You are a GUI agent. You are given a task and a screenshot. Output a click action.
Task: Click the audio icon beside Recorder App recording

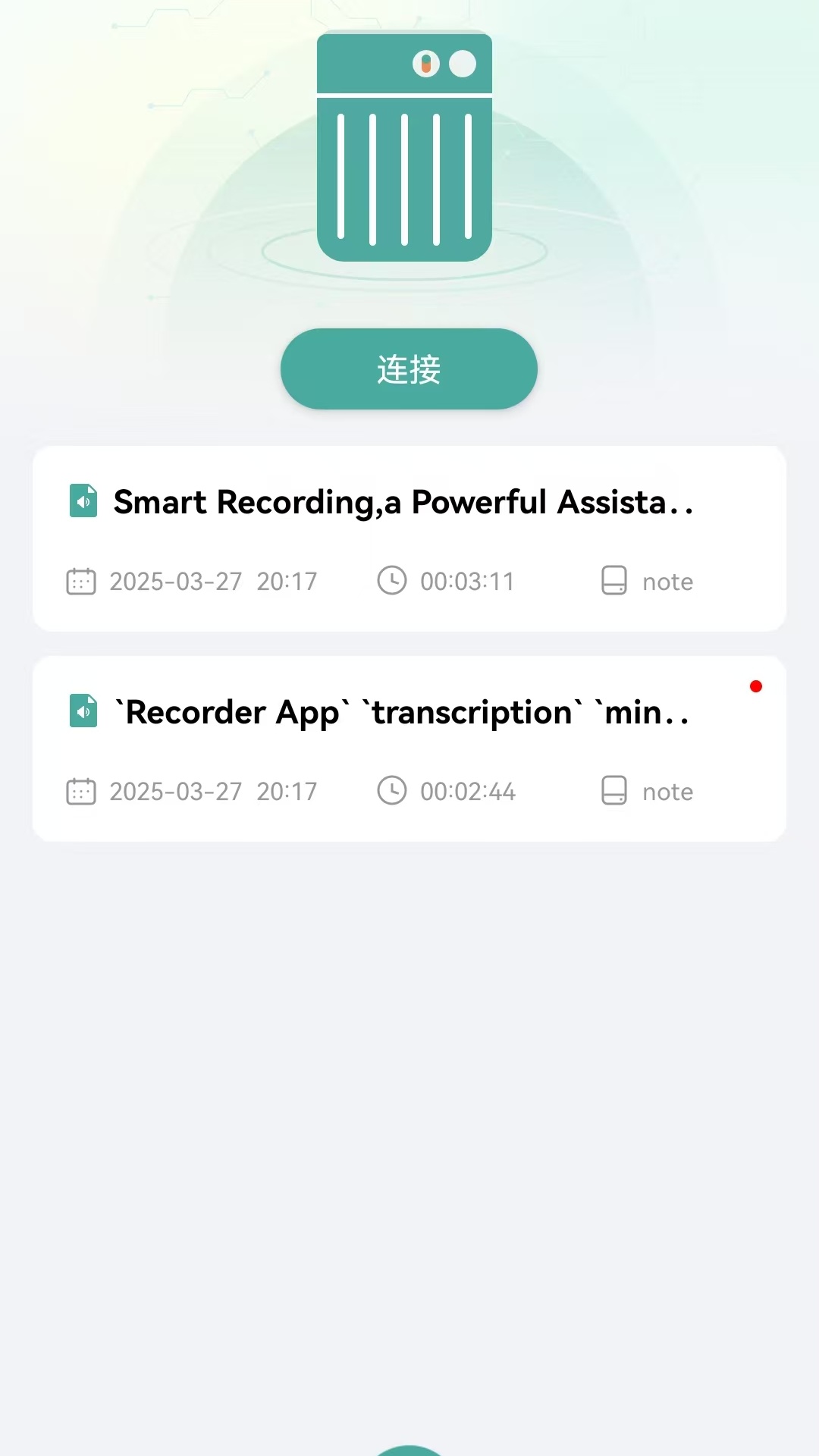click(x=83, y=711)
